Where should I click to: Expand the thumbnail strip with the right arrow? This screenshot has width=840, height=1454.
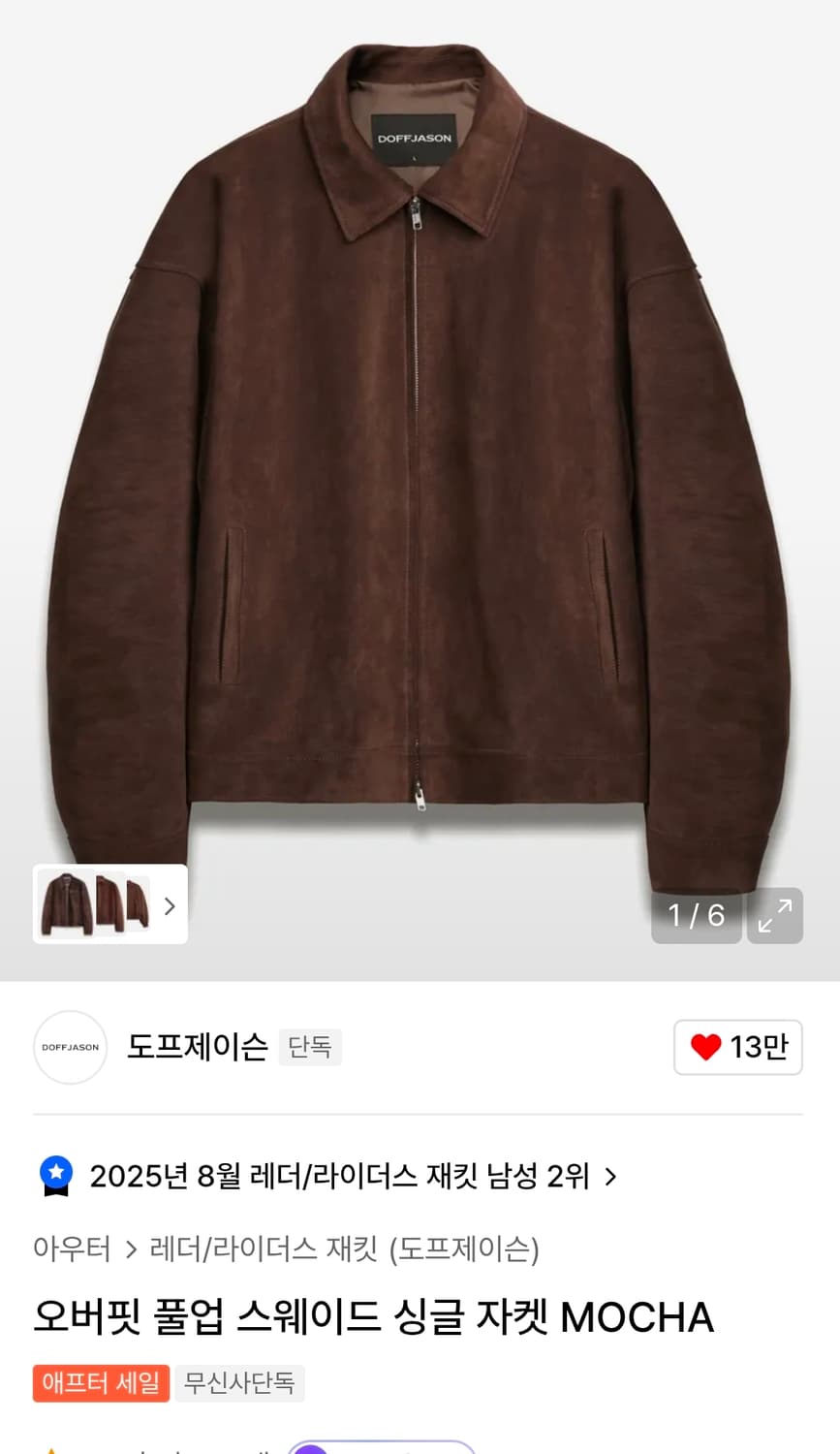tap(169, 904)
